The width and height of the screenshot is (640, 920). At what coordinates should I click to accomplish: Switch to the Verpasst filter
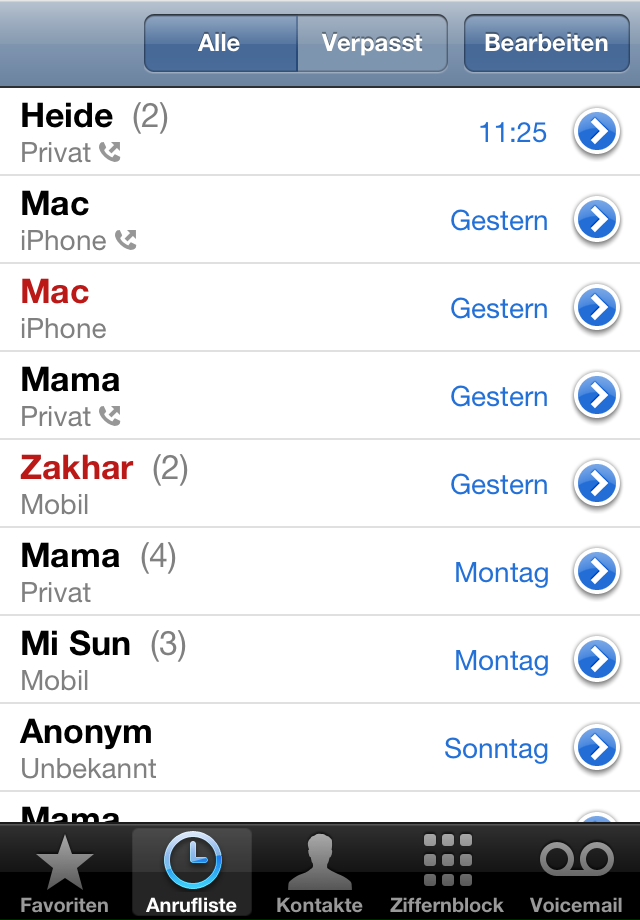[x=371, y=44]
